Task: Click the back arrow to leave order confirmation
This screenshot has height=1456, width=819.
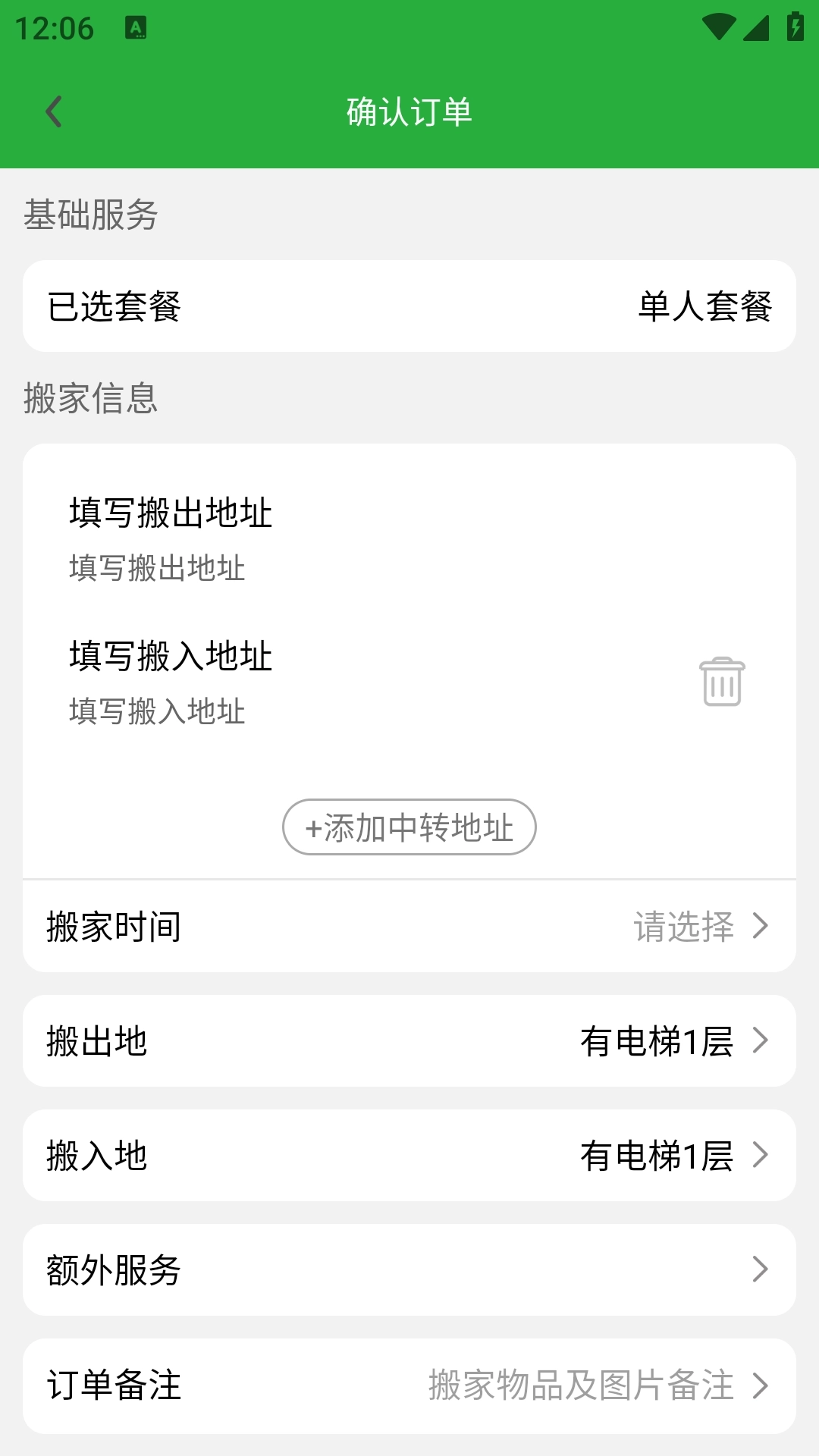Action: [x=53, y=111]
